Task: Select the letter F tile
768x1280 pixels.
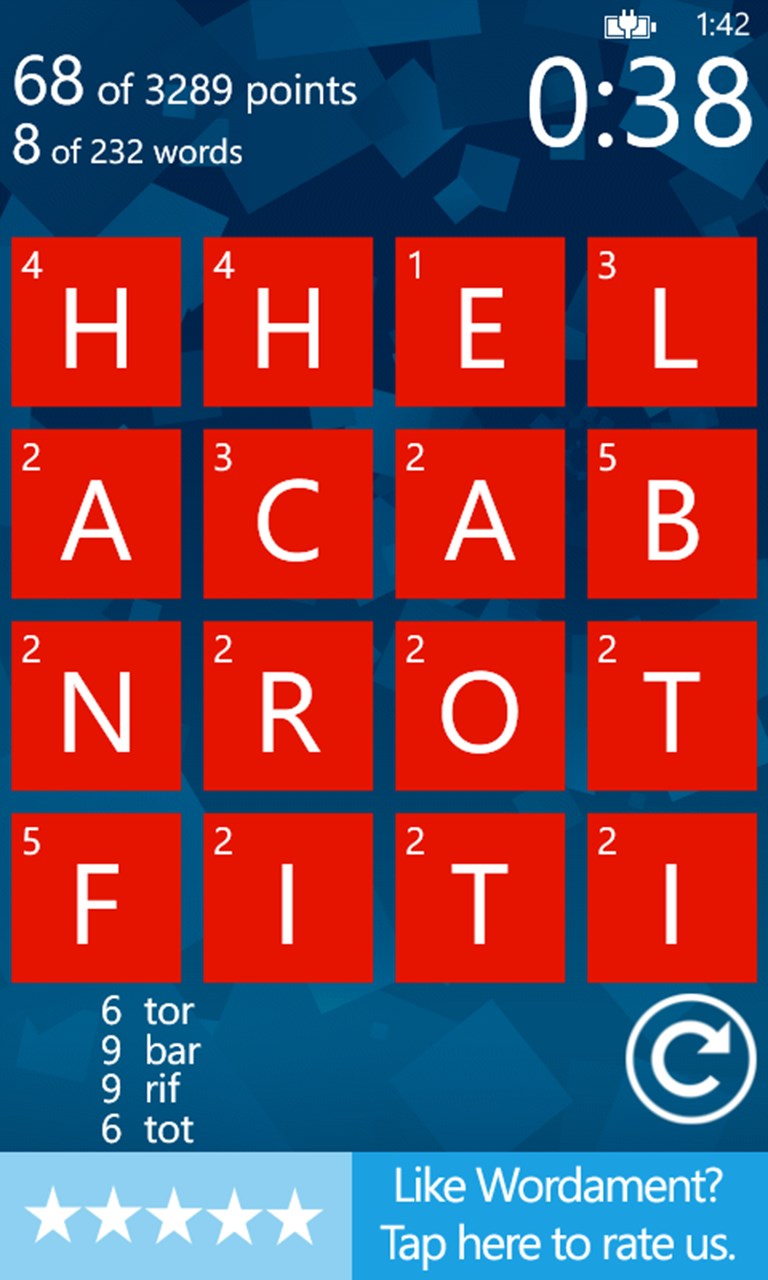Action: click(x=96, y=898)
